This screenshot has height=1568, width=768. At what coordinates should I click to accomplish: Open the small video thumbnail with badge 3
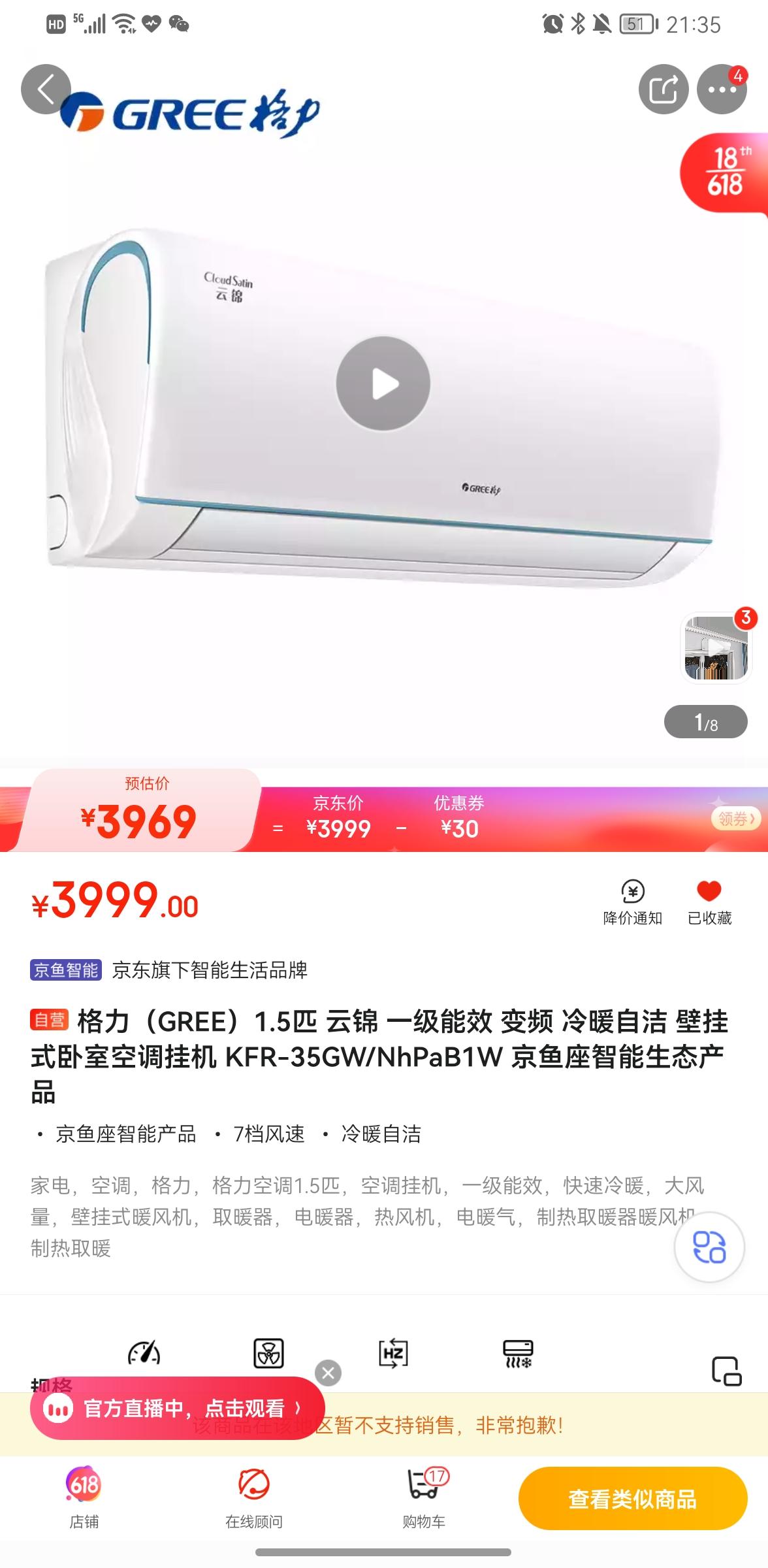[716, 649]
